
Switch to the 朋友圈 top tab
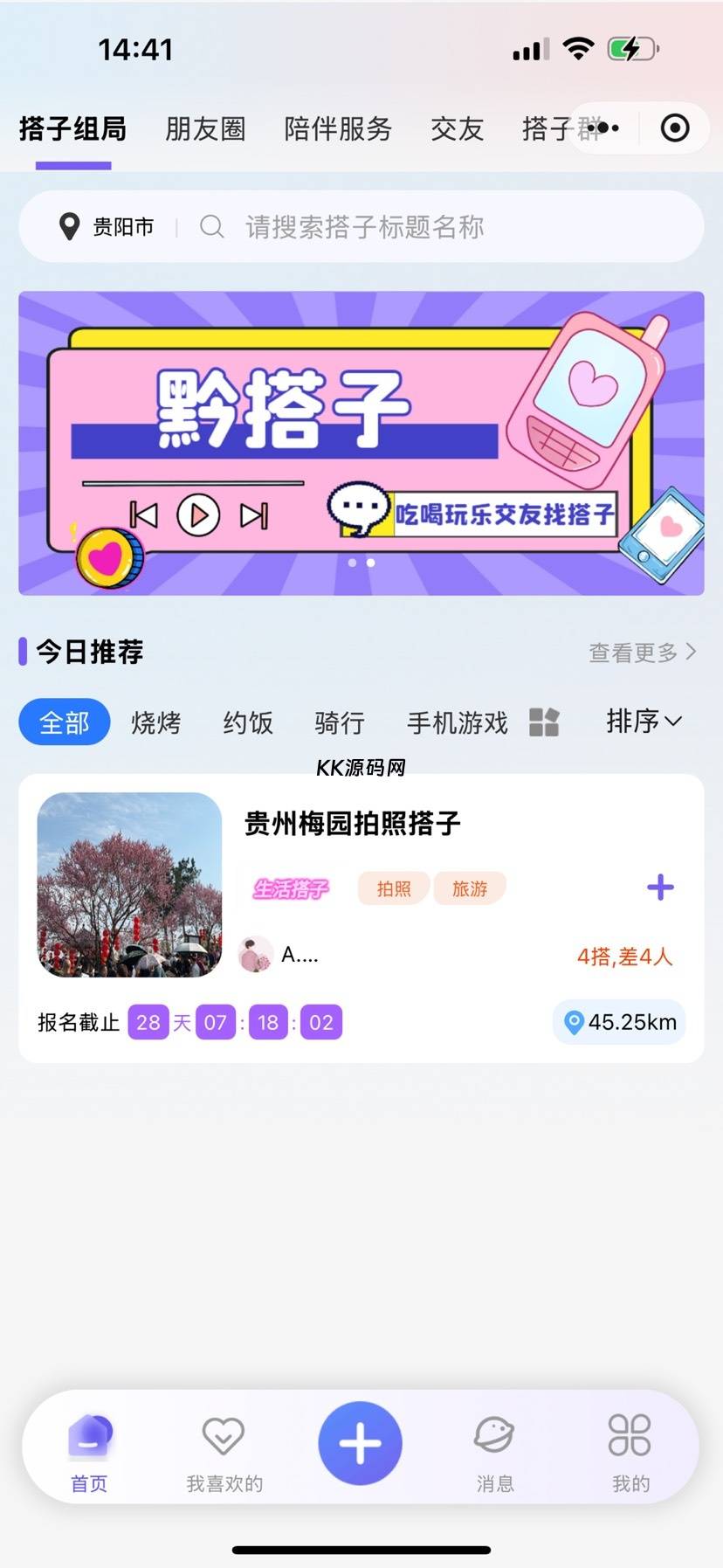click(205, 129)
